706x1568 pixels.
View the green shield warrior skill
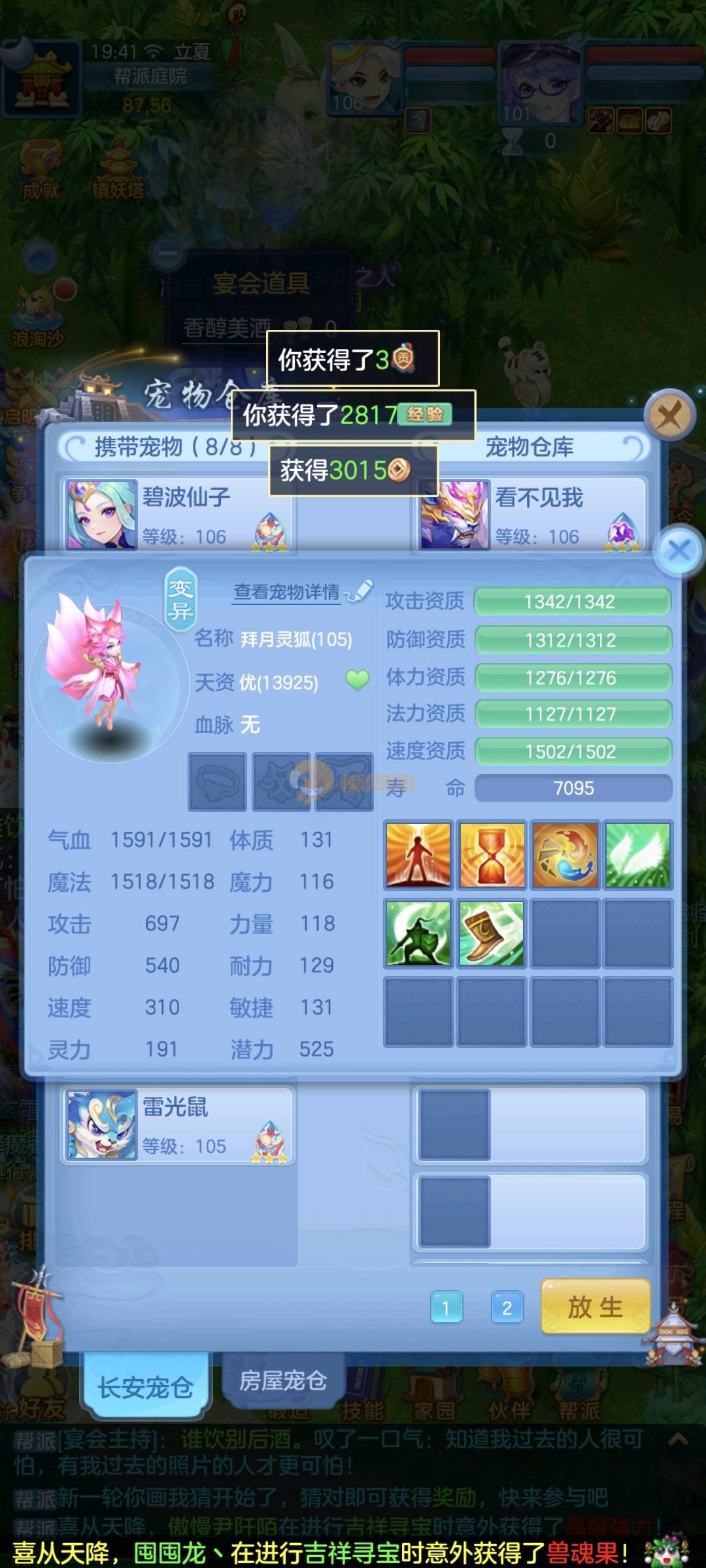(x=418, y=933)
